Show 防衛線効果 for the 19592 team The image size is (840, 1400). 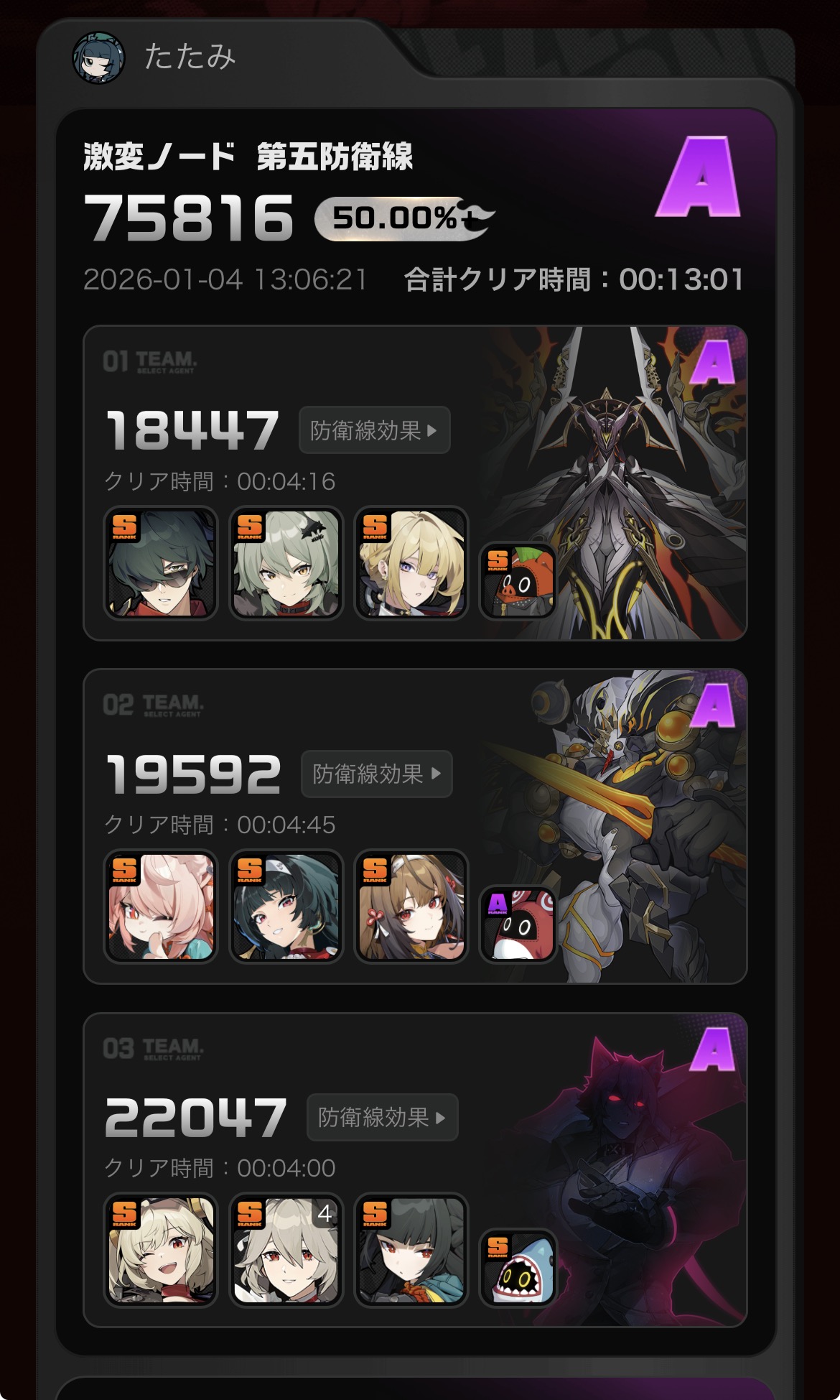(x=376, y=774)
